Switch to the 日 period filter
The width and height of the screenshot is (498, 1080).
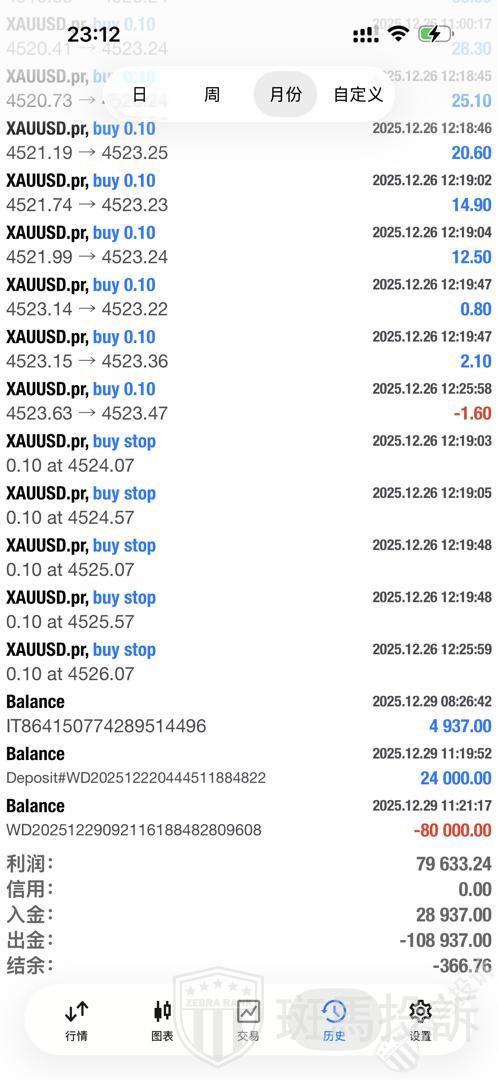pyautogui.click(x=139, y=94)
